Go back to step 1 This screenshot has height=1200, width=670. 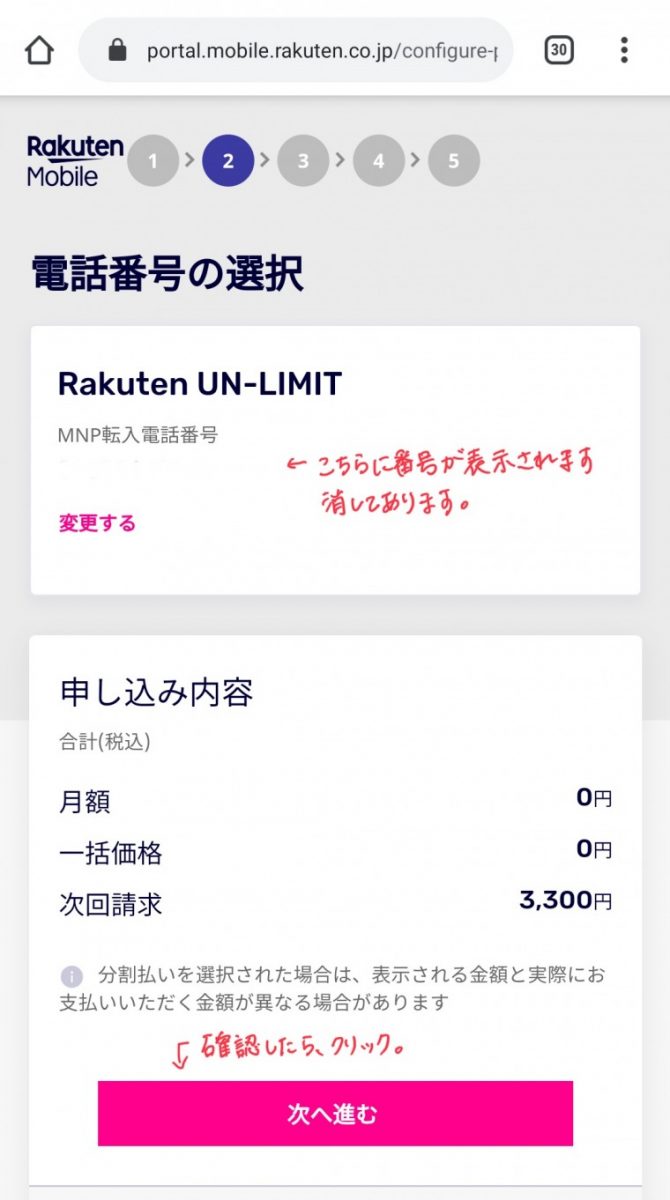tap(153, 161)
